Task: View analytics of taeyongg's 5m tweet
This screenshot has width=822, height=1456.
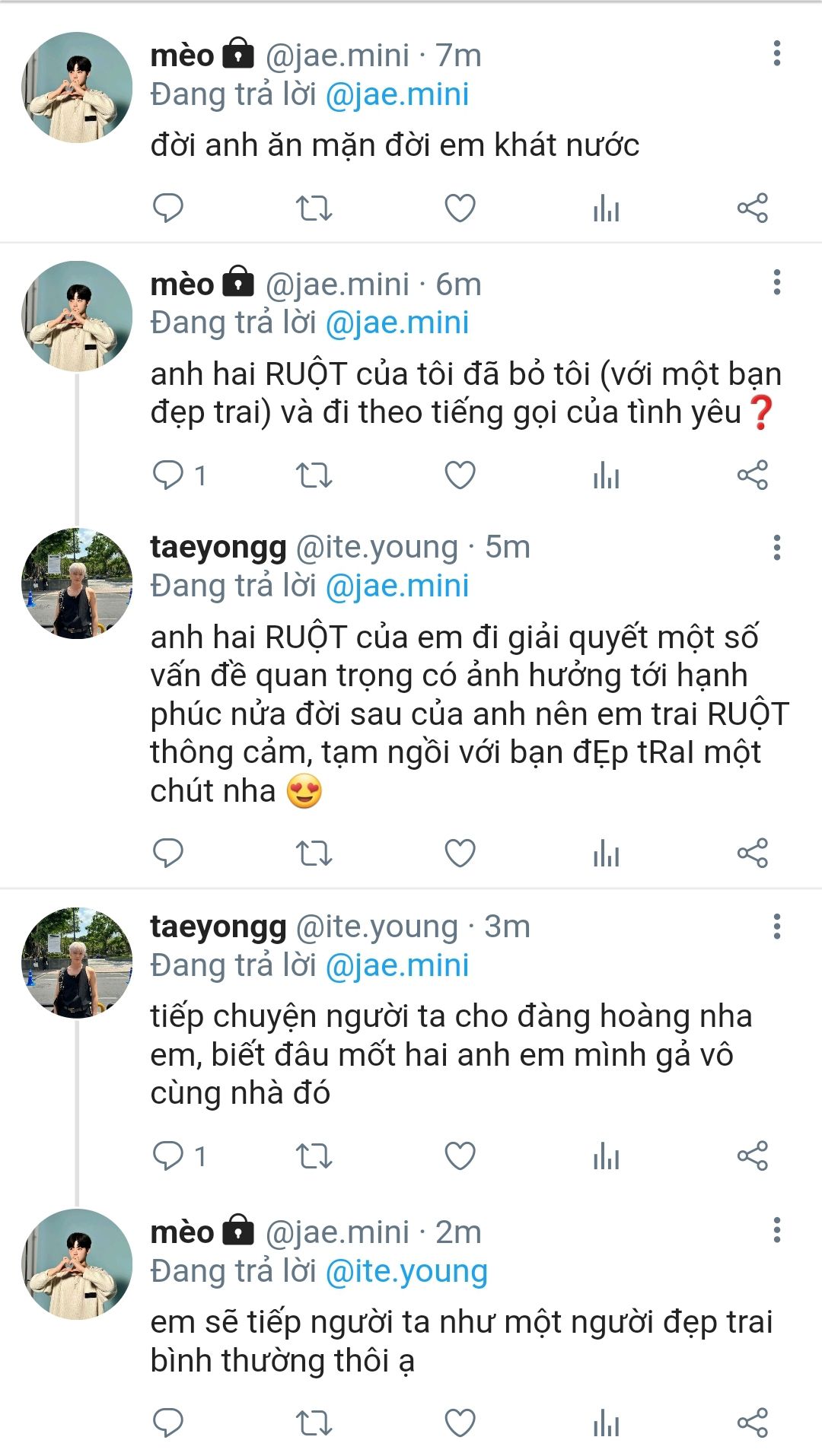Action: point(606,853)
